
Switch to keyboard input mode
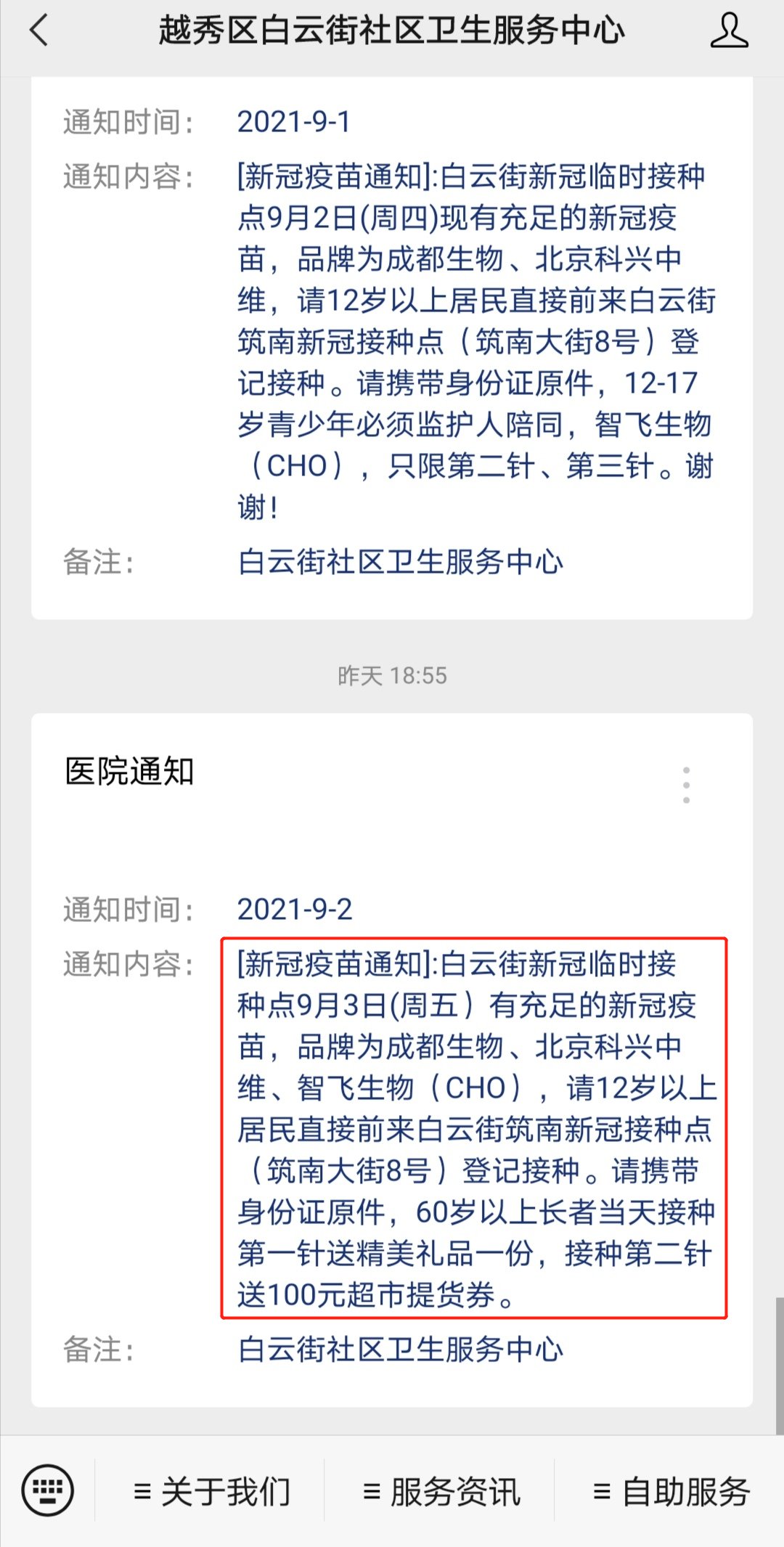pos(48,1491)
